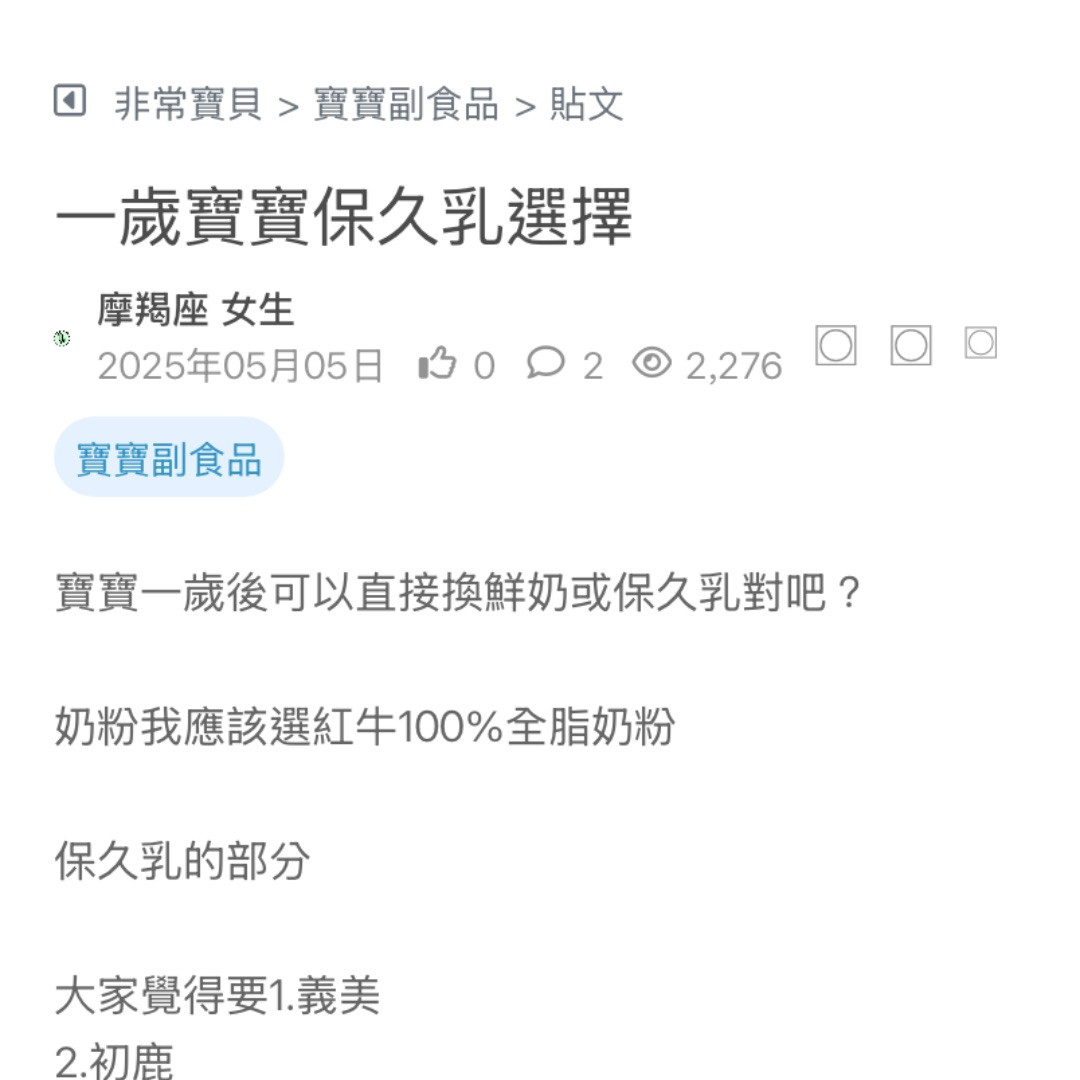Open the 非常寶貝 breadcrumb link
This screenshot has height=1080, width=1080.
[188, 104]
